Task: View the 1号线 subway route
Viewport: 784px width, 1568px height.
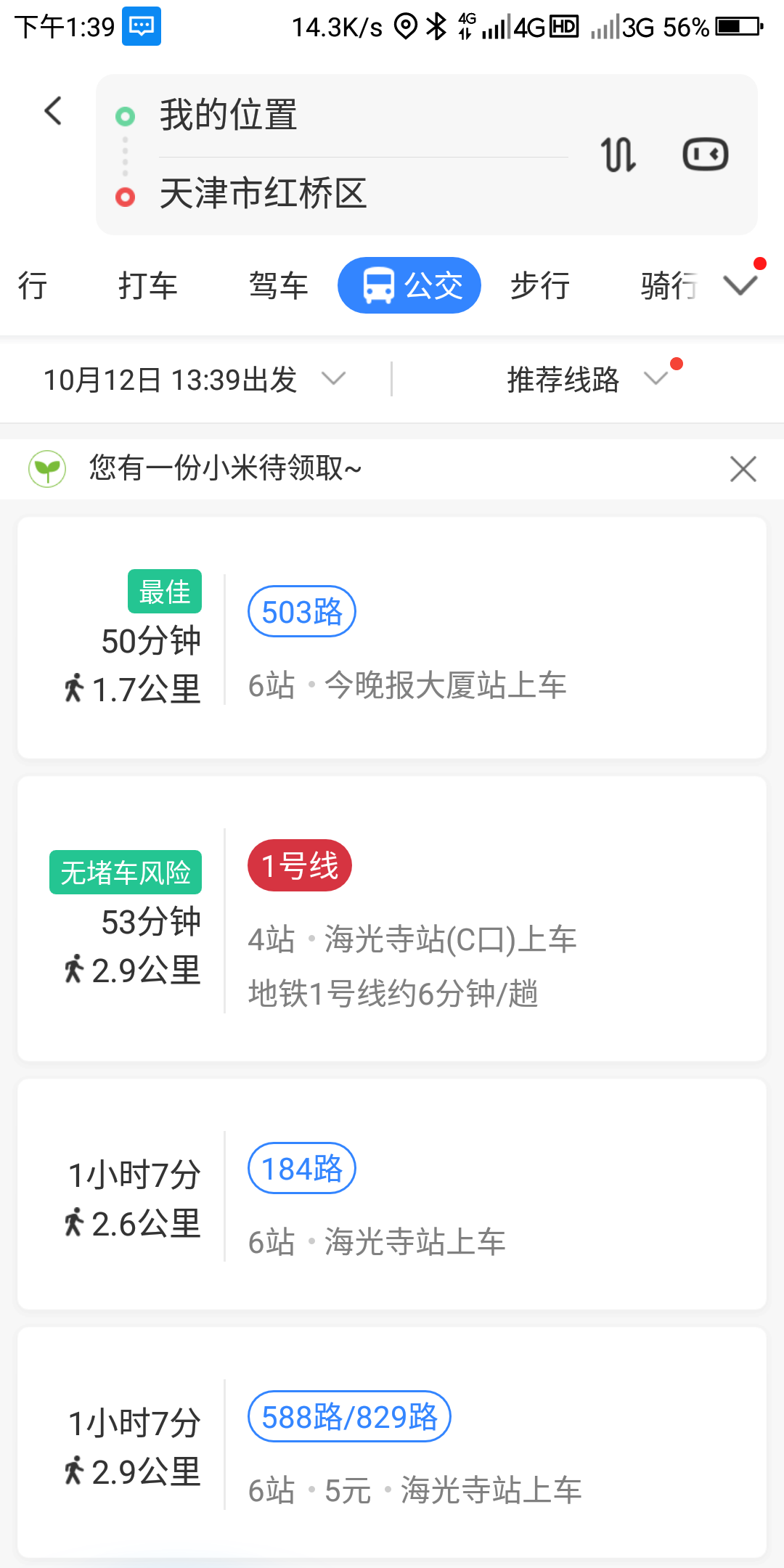Action: tap(392, 918)
